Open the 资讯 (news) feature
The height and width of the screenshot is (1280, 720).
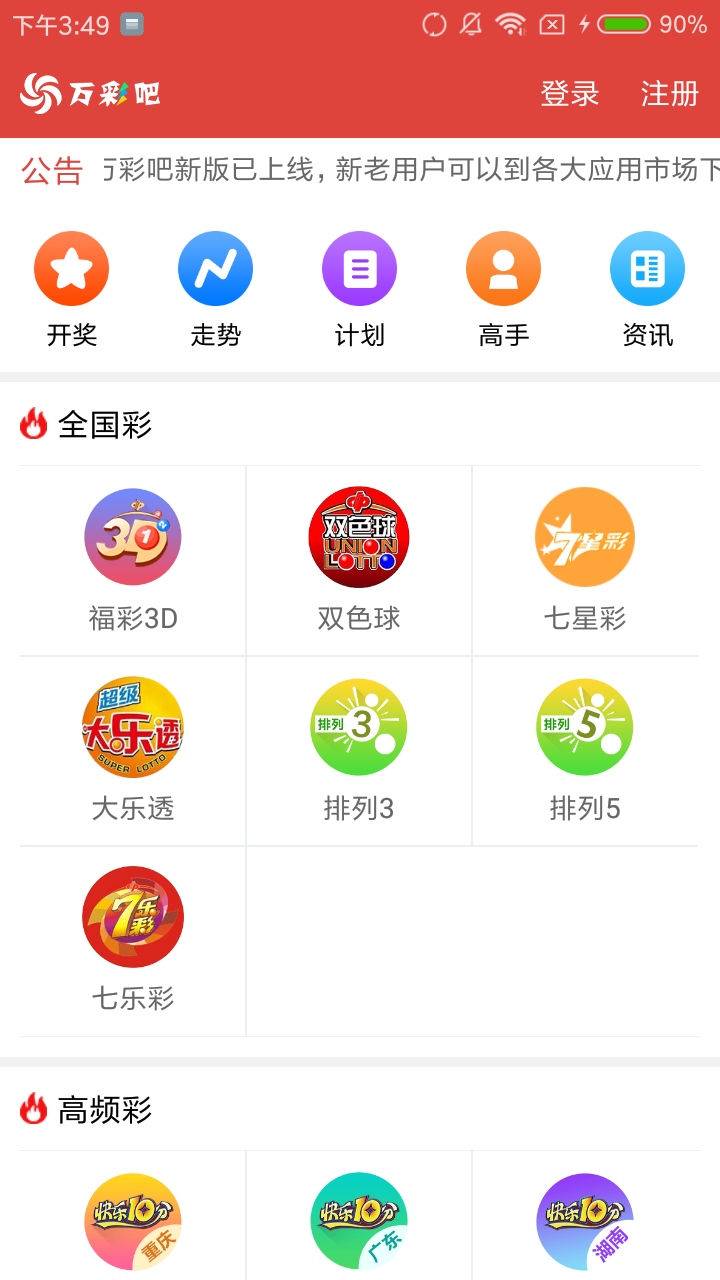[647, 287]
